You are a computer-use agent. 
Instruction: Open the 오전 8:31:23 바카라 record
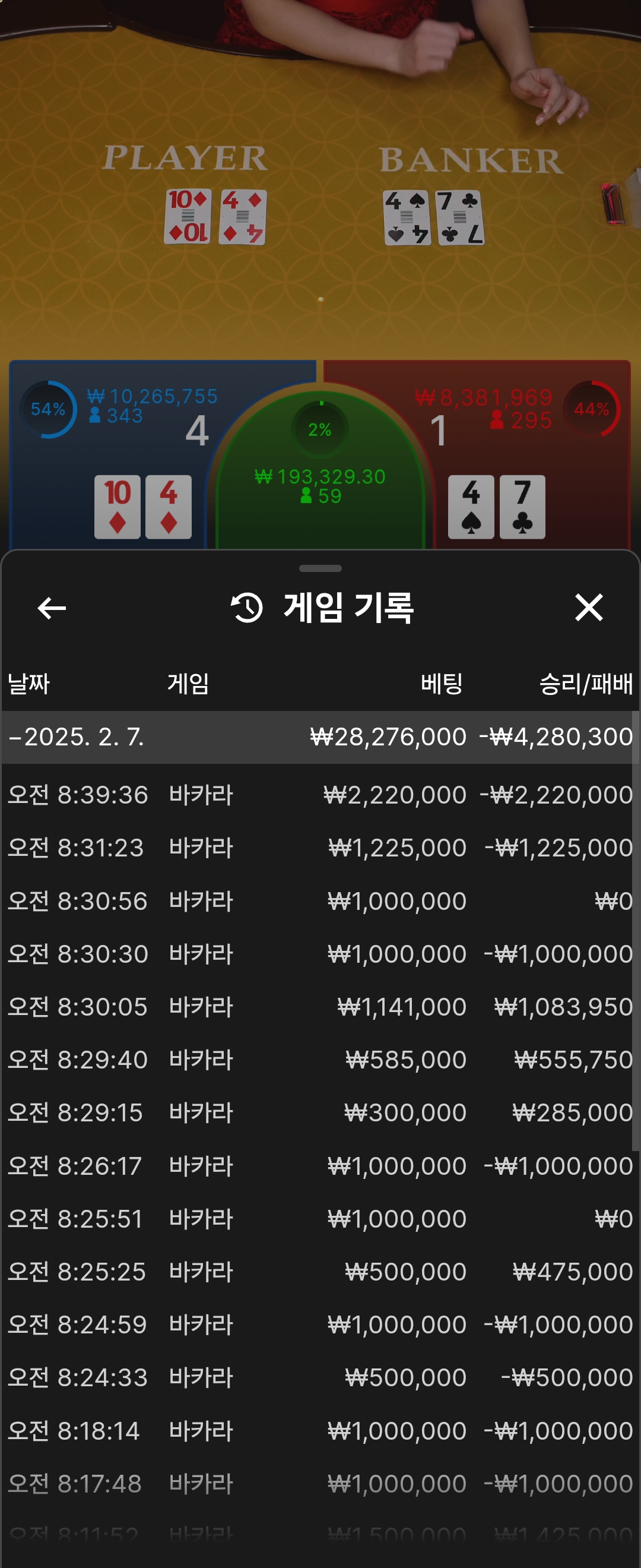pyautogui.click(x=320, y=848)
